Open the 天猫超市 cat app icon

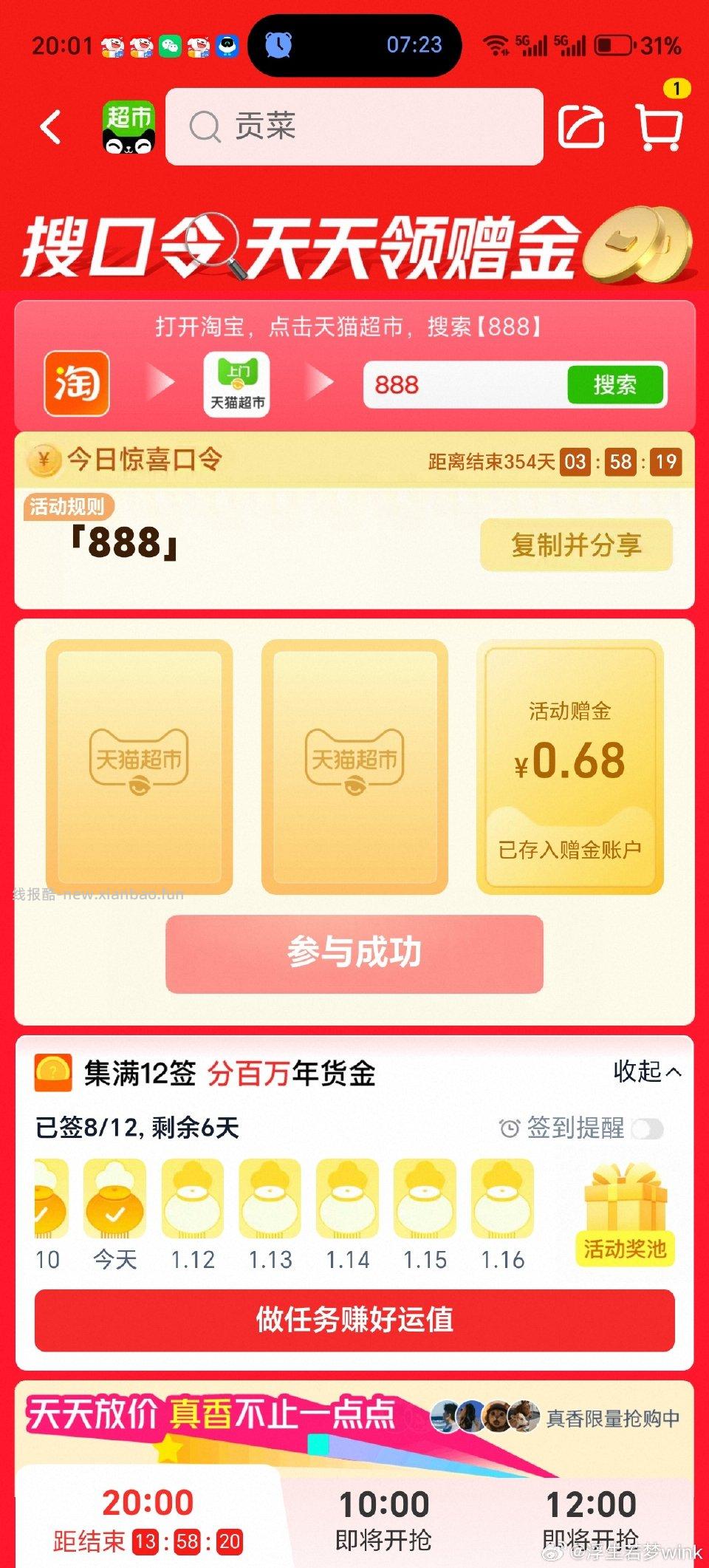pyautogui.click(x=129, y=126)
